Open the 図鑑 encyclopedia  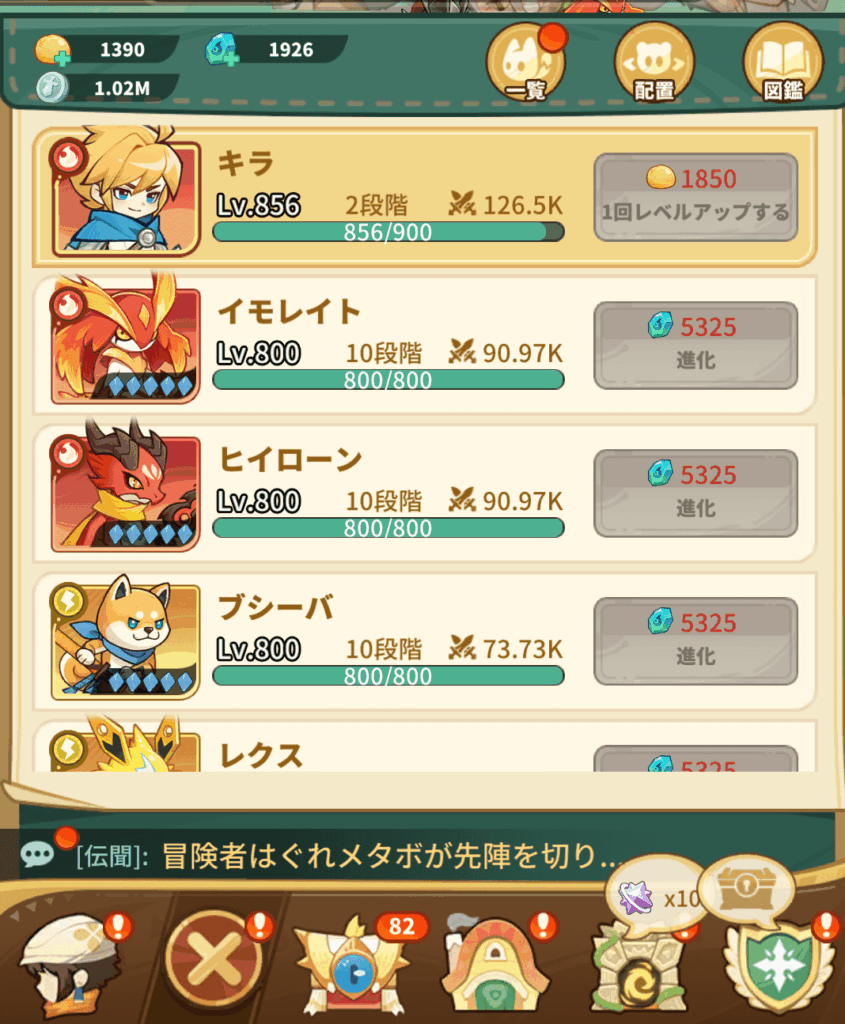(782, 62)
